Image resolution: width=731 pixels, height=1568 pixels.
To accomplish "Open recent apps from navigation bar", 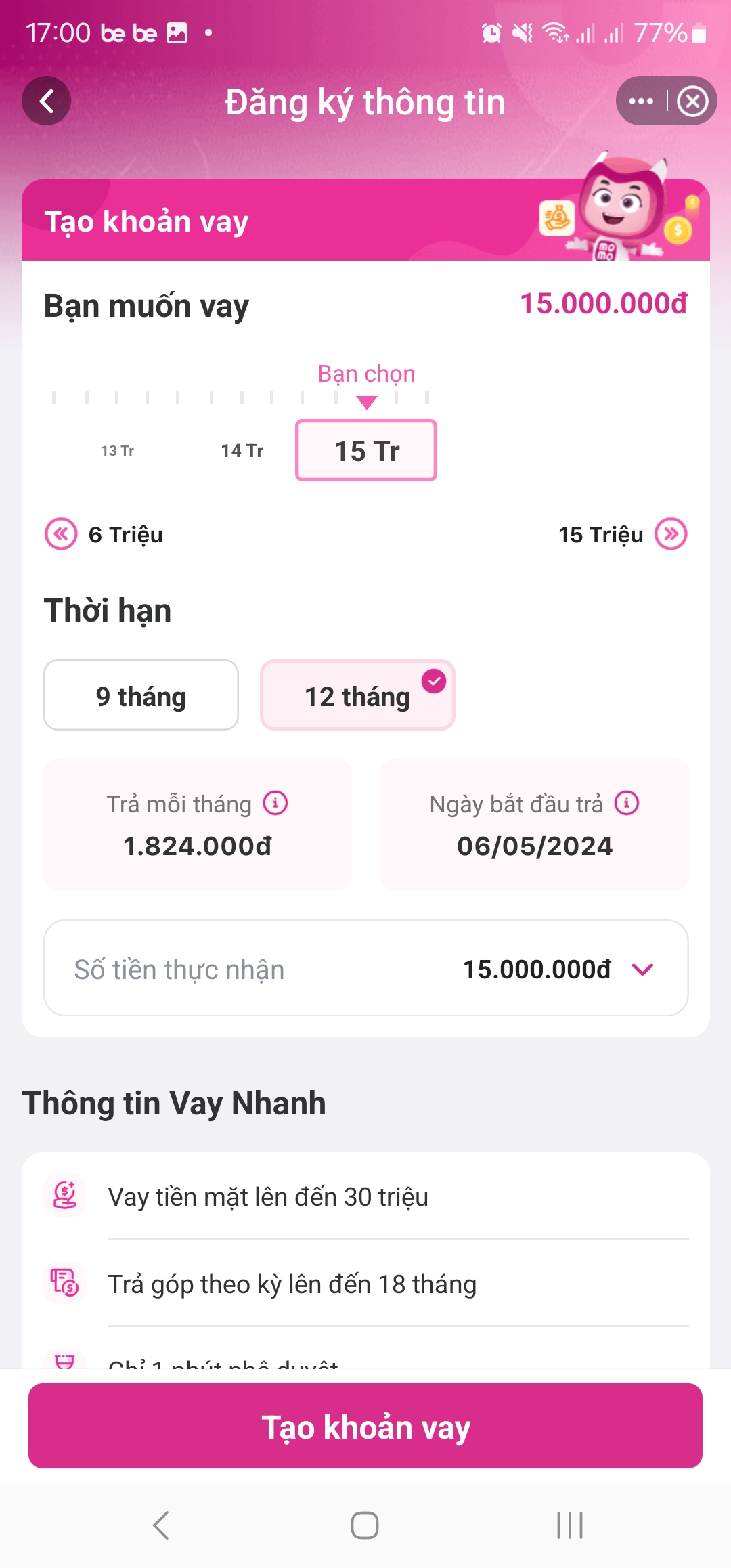I will (570, 1525).
